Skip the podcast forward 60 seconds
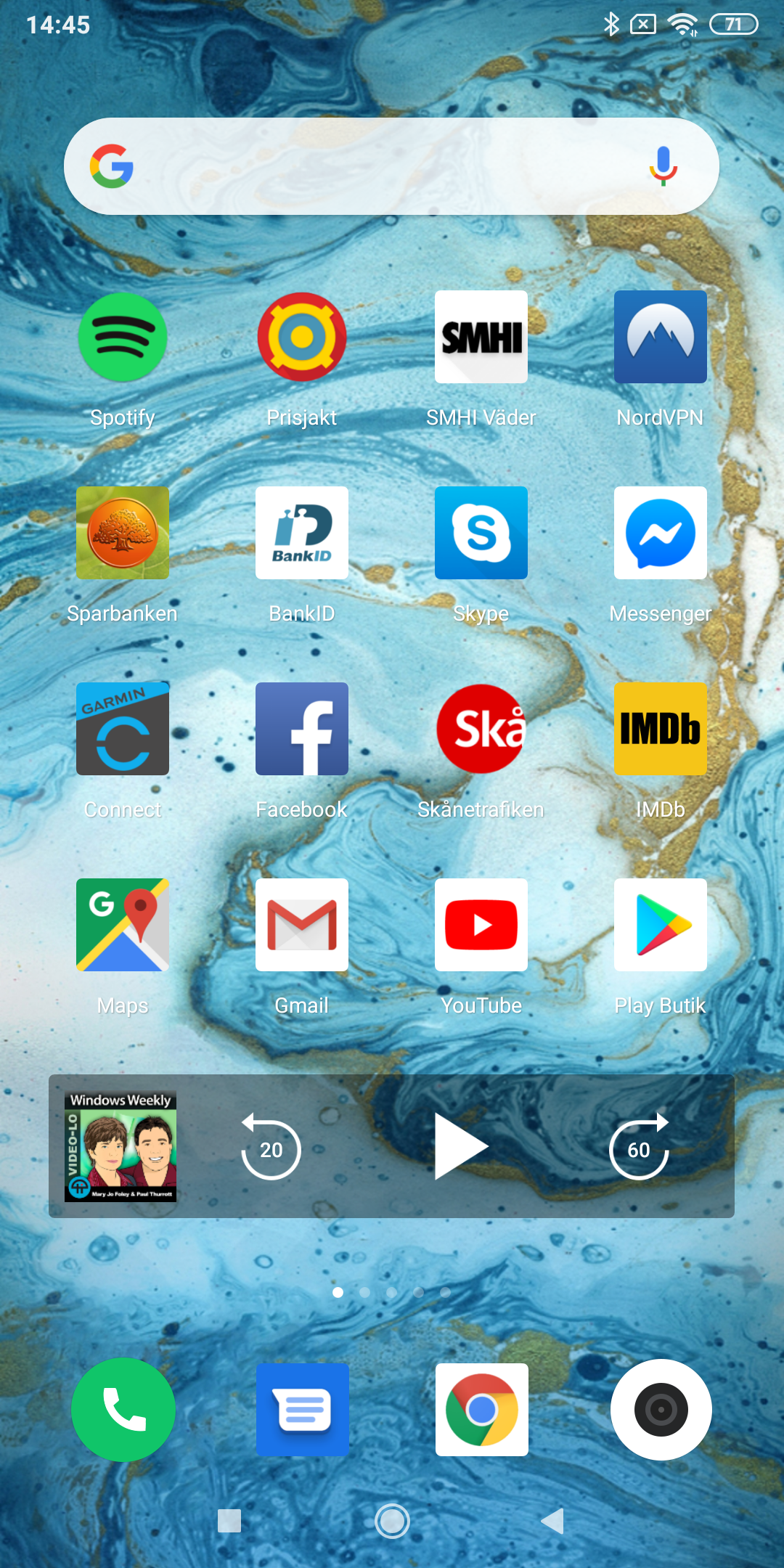The image size is (784, 1568). click(639, 1148)
